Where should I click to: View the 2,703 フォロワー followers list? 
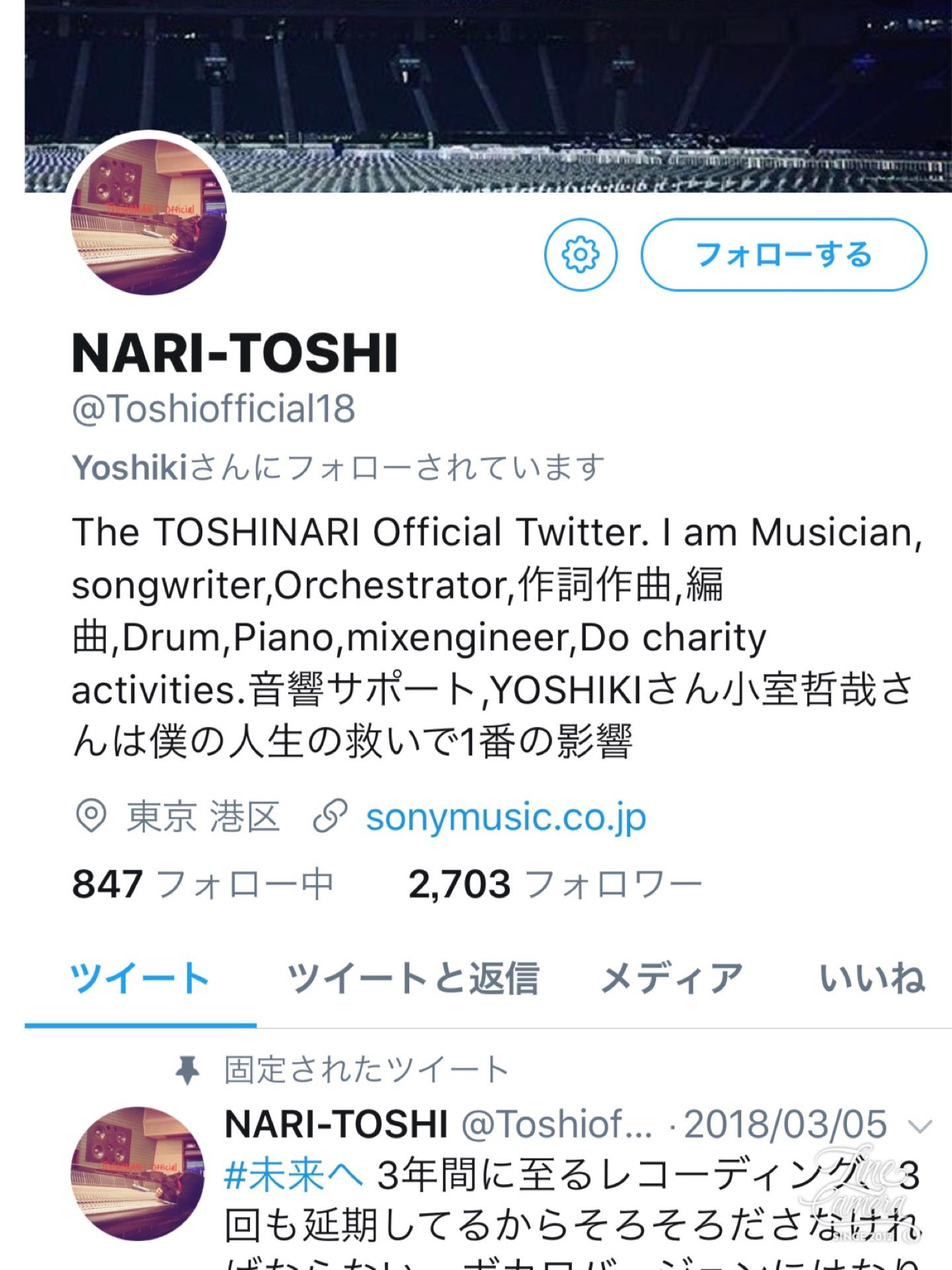point(554,884)
